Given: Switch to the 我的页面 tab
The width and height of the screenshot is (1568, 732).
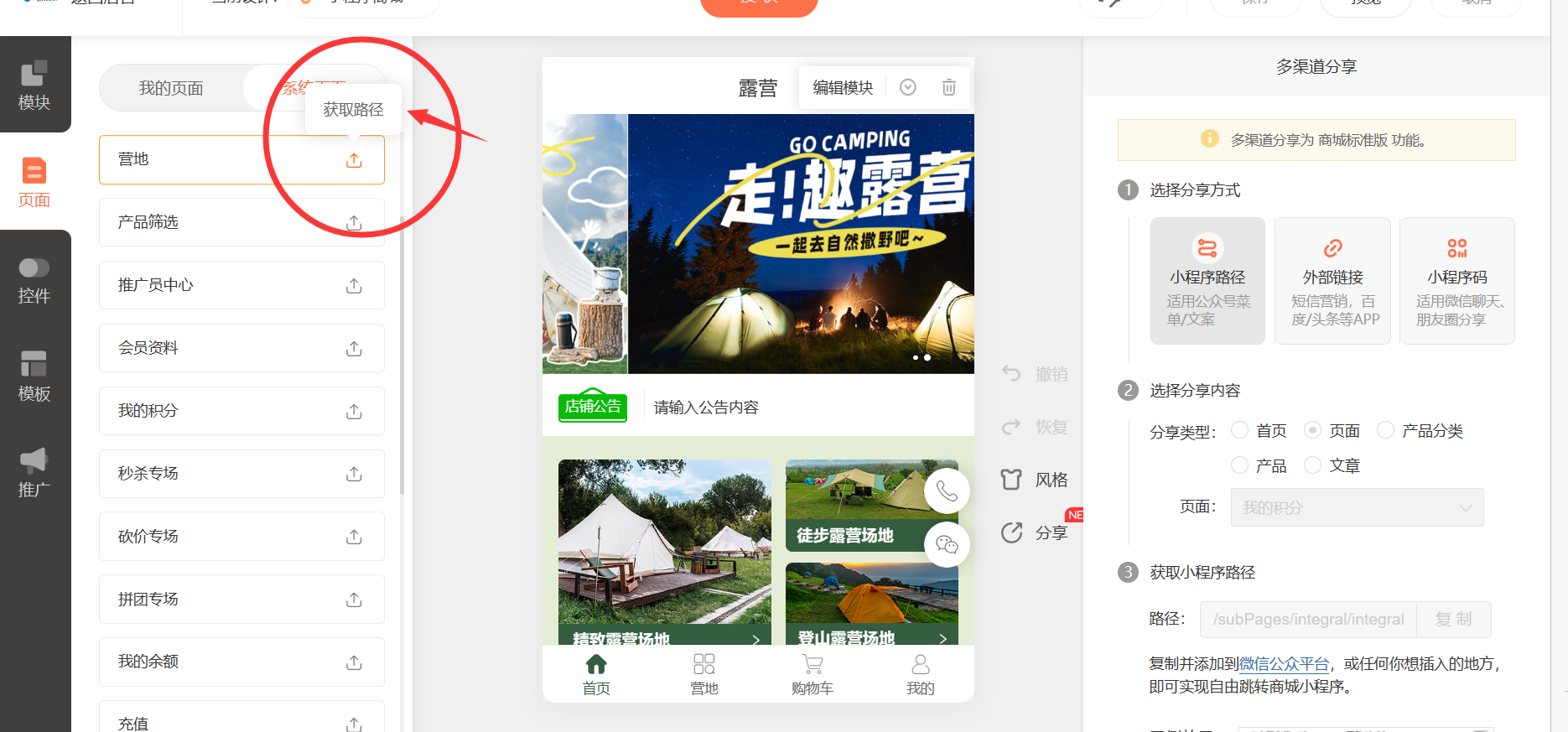Looking at the screenshot, I should [x=171, y=88].
